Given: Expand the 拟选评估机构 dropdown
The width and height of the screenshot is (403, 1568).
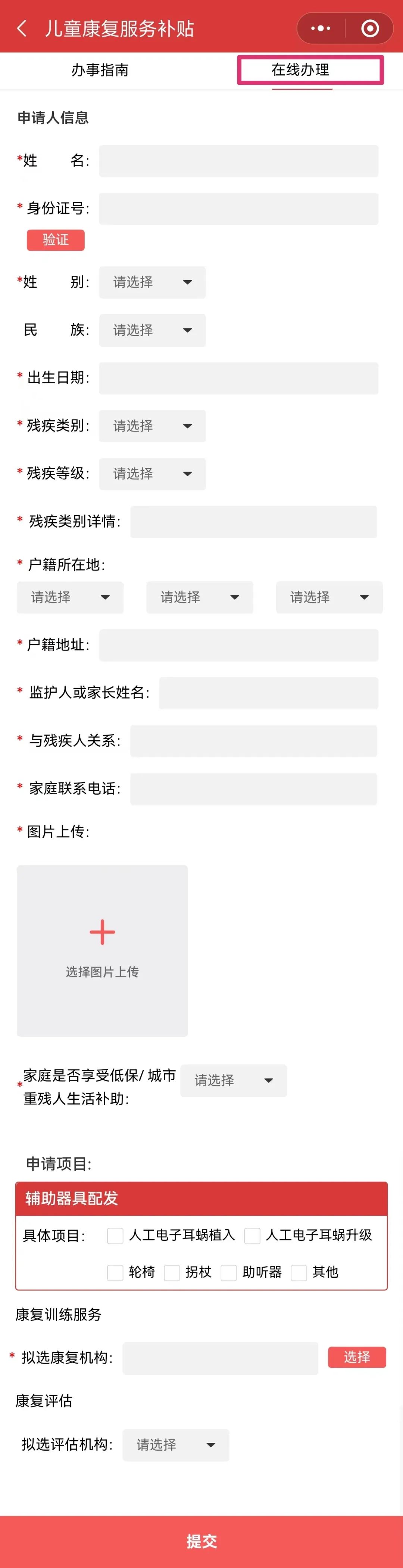Looking at the screenshot, I should (x=176, y=1444).
